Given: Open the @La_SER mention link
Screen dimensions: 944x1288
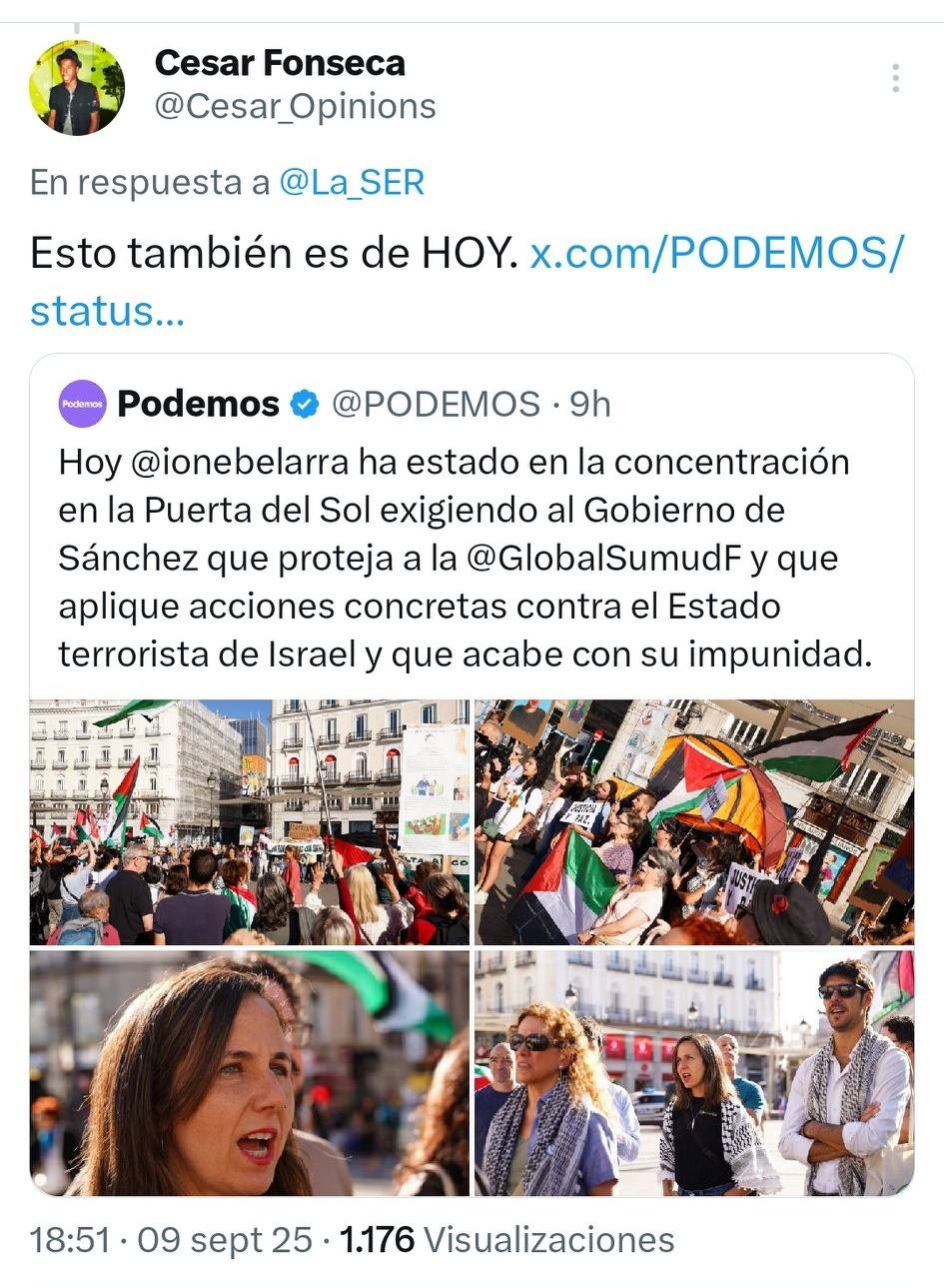Looking at the screenshot, I should point(352,182).
